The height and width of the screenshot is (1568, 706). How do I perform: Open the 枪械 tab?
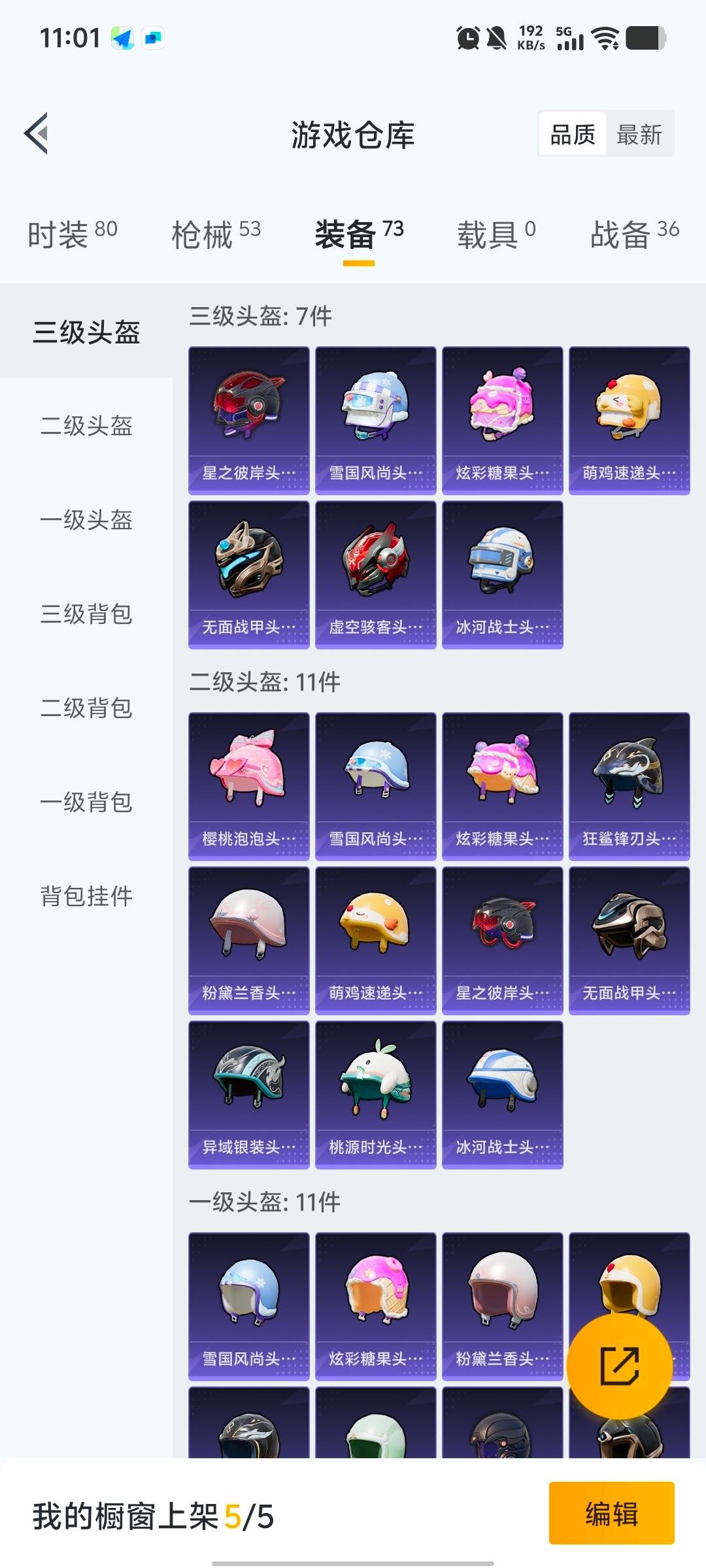pyautogui.click(x=216, y=233)
